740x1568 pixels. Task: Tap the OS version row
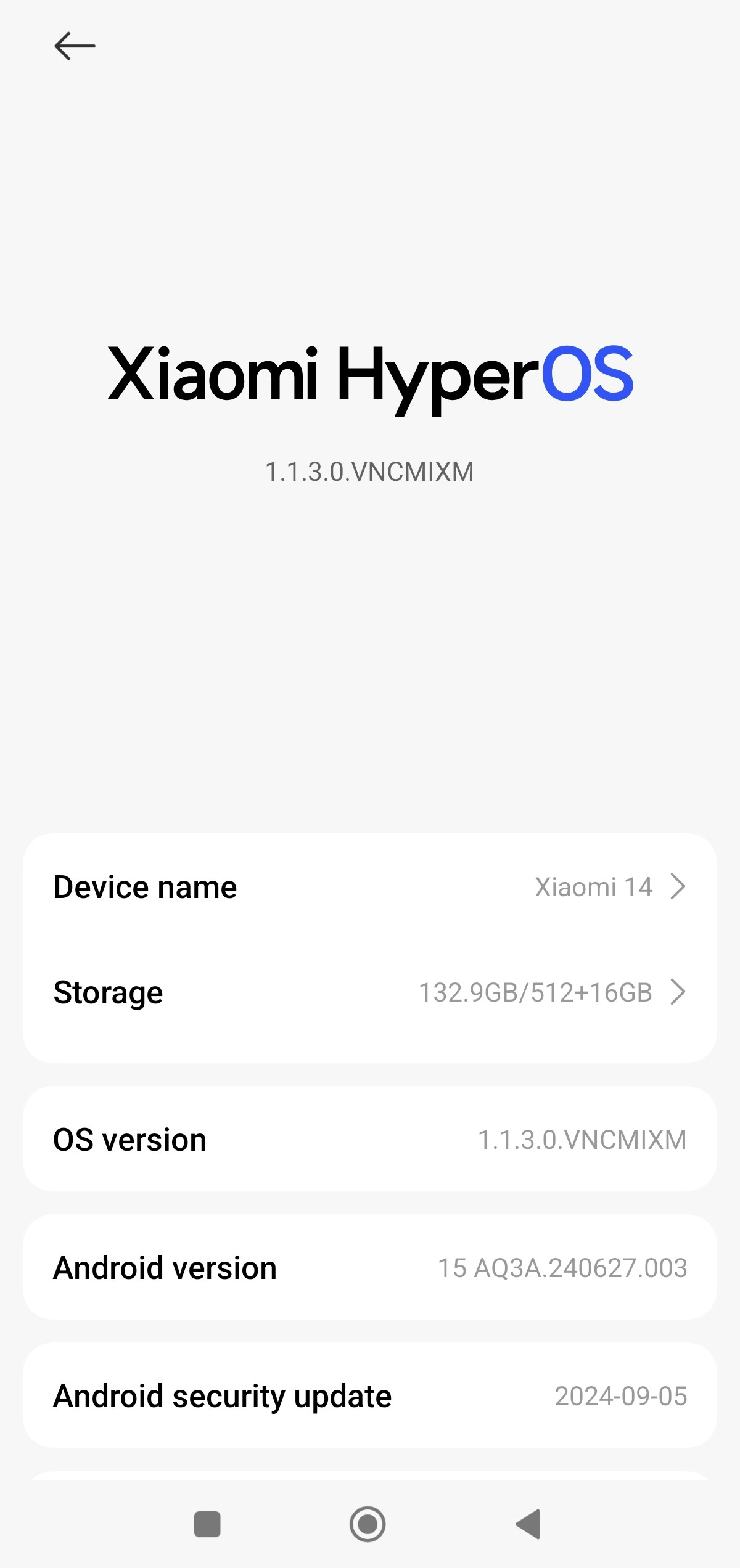(370, 1140)
